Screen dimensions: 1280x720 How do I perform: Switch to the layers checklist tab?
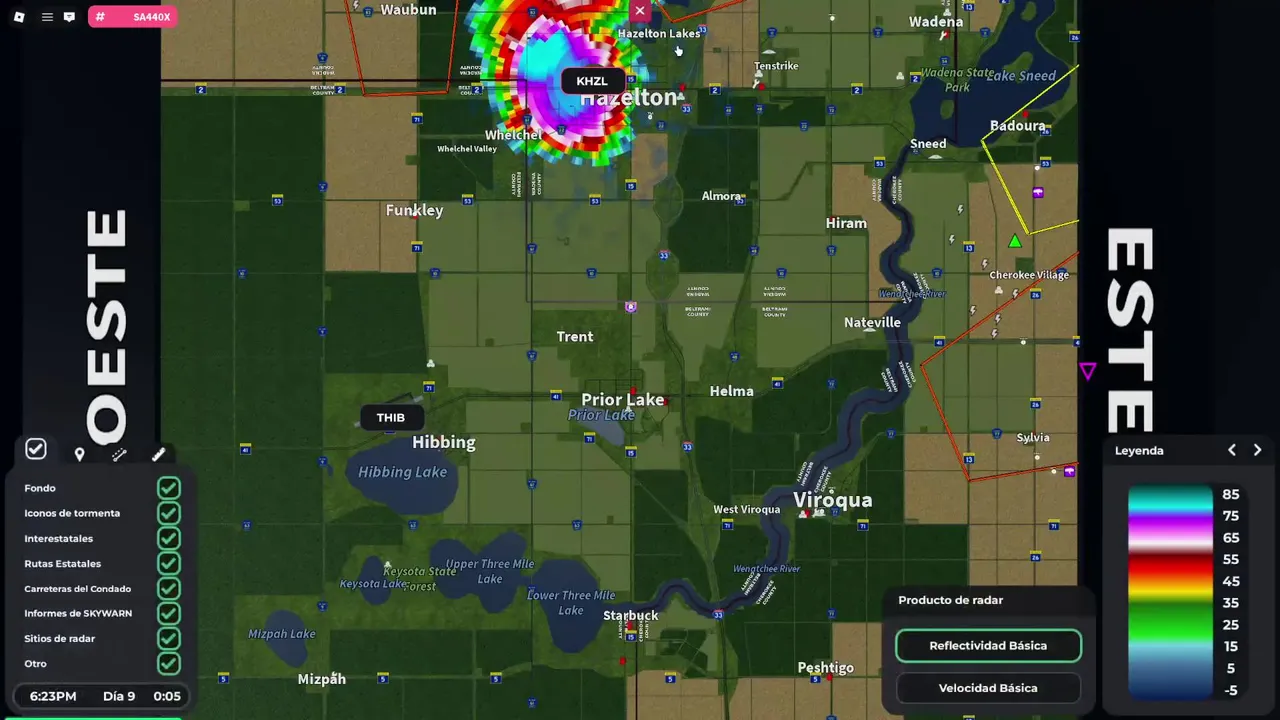(x=36, y=449)
